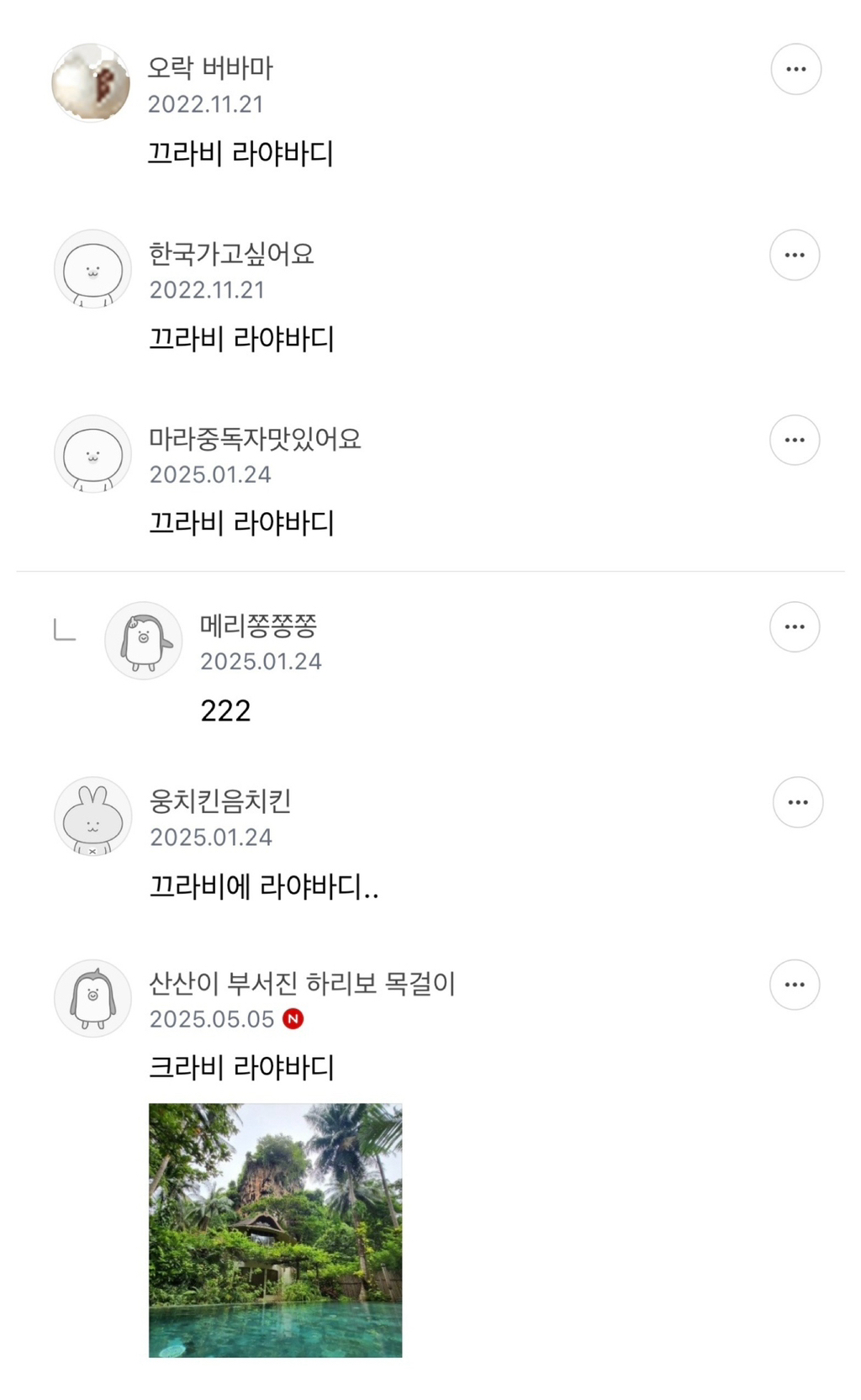Open more options for 마라중독자맛있어요's comment
This screenshot has width=861, height=1400.
click(795, 440)
